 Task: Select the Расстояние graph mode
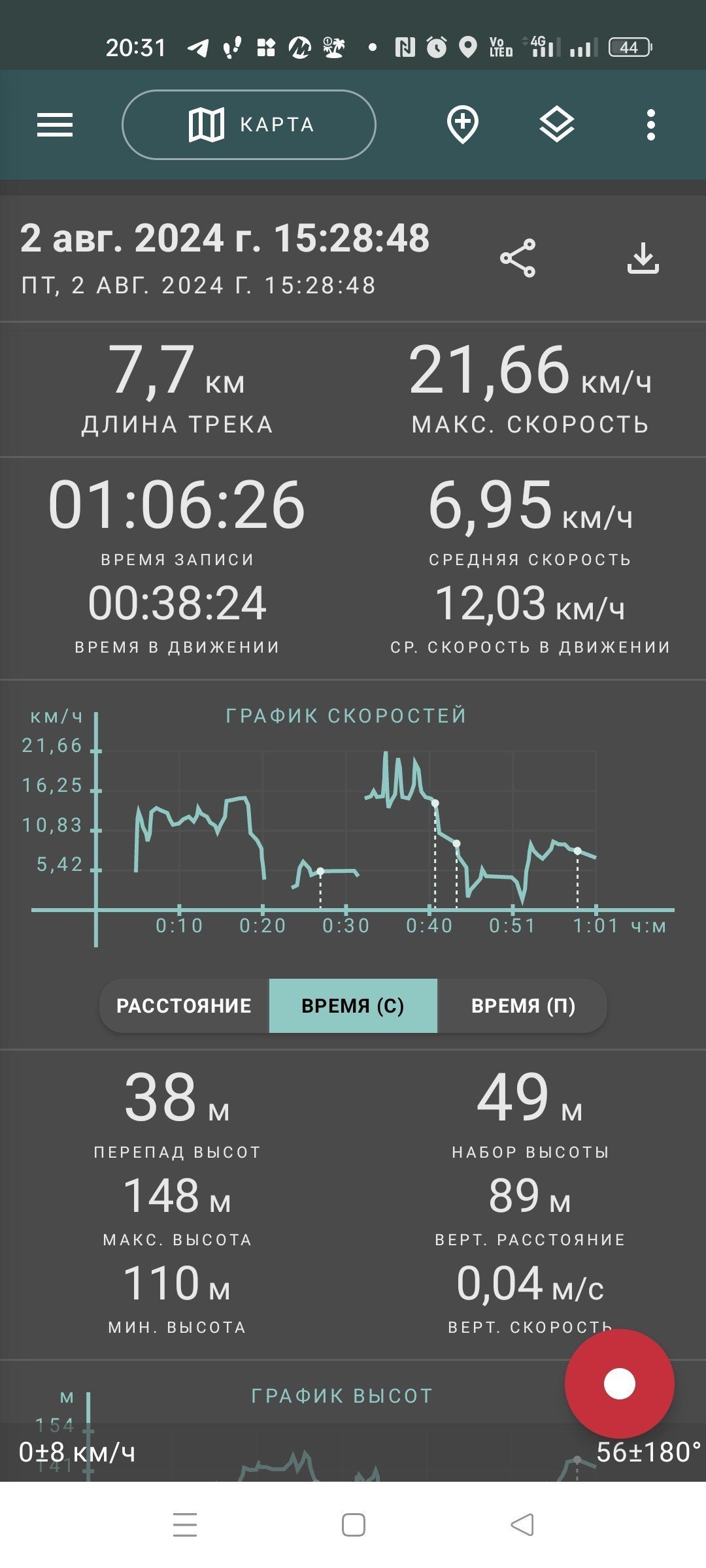pyautogui.click(x=184, y=1005)
